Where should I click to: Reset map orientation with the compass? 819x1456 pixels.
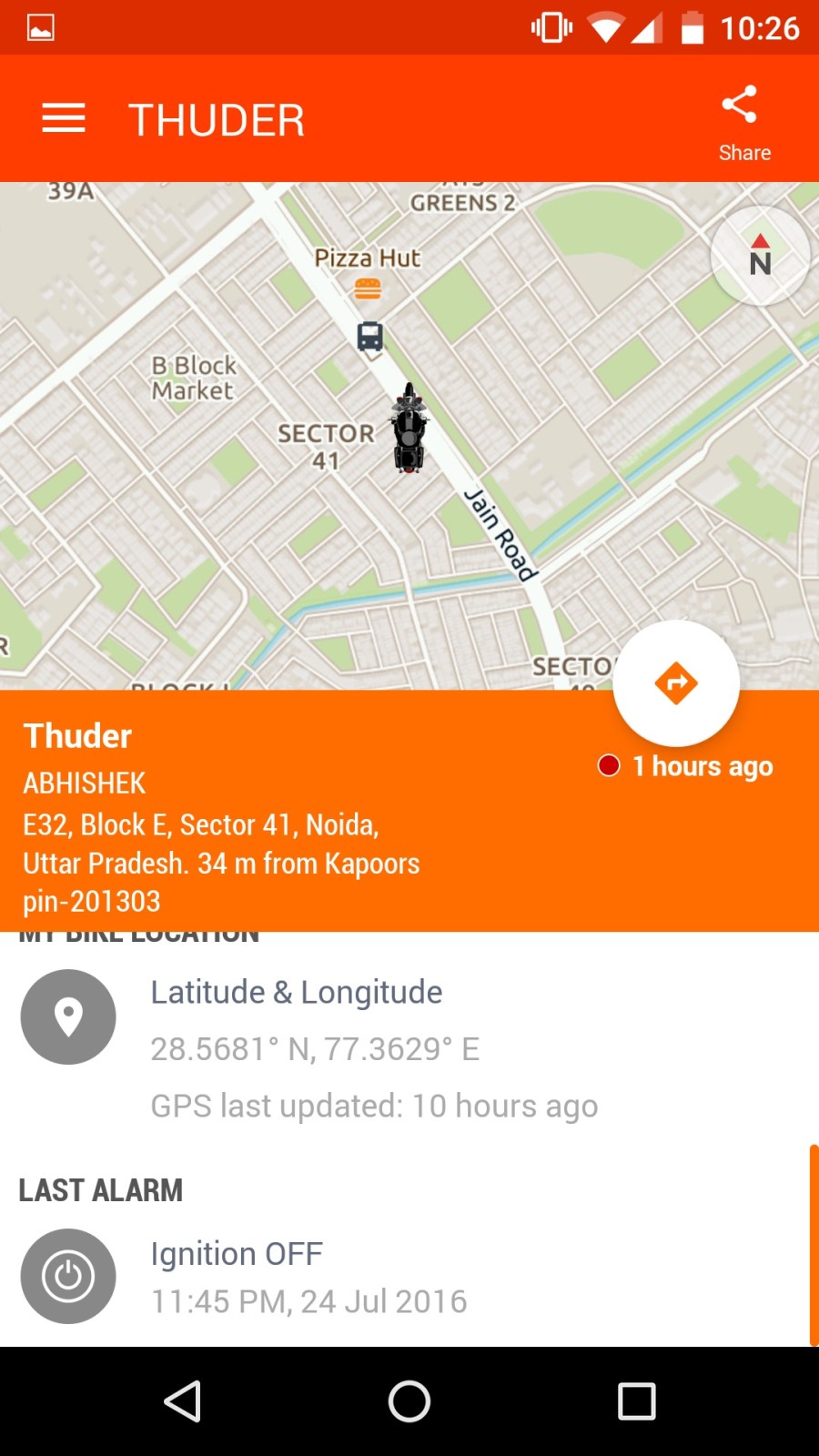click(759, 255)
